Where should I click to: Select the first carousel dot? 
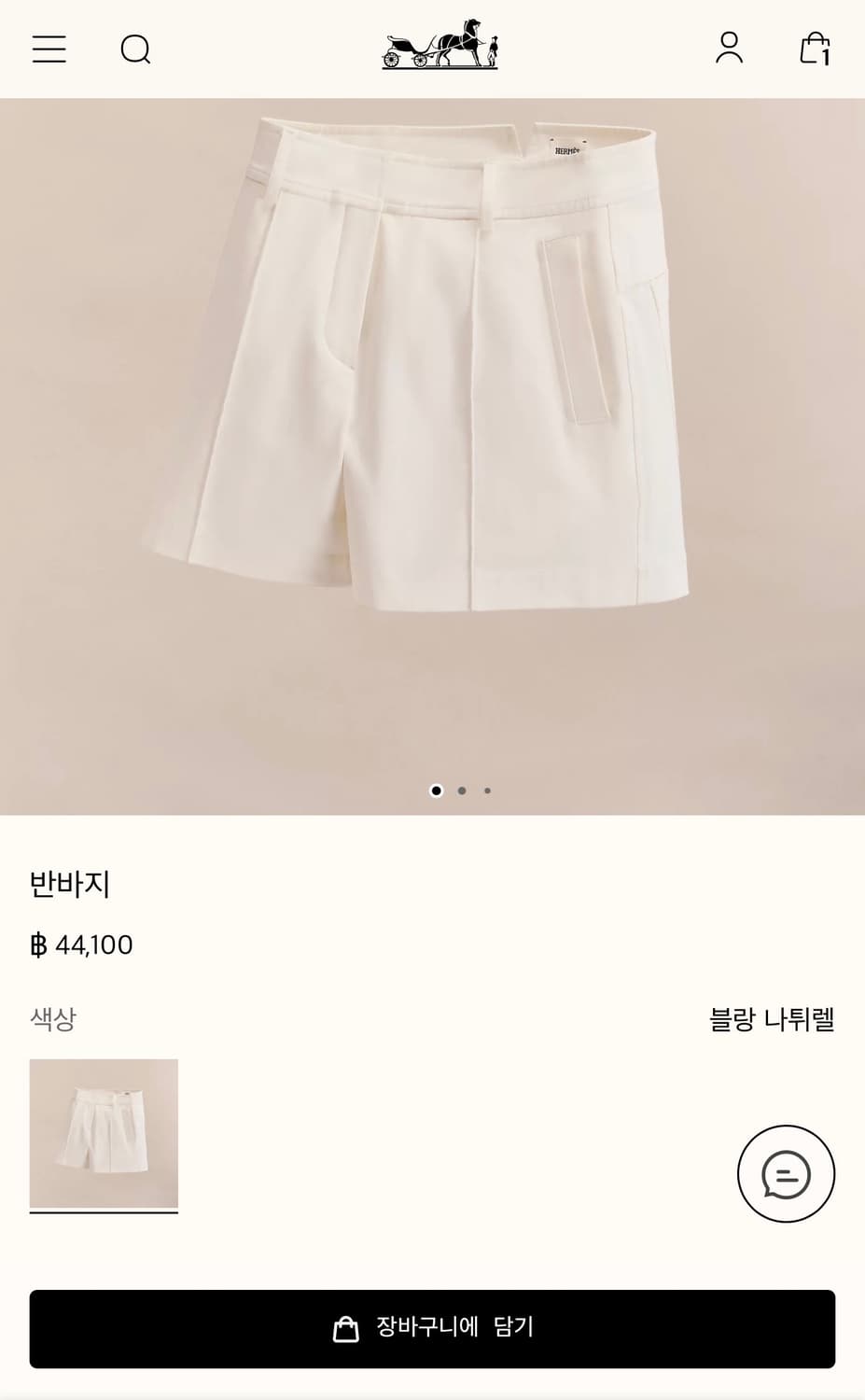[435, 790]
